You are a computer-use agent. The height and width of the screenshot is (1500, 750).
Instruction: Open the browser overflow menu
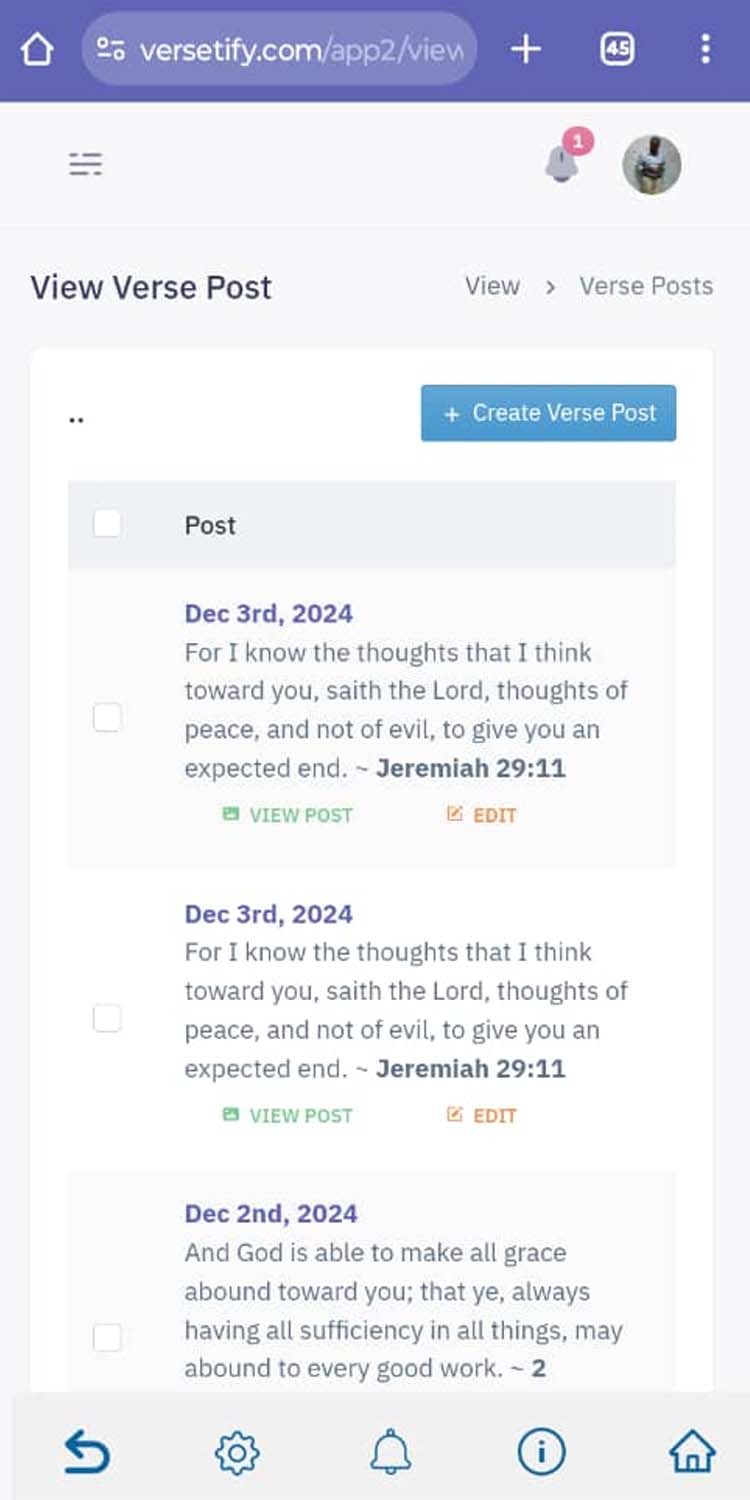[x=706, y=49]
